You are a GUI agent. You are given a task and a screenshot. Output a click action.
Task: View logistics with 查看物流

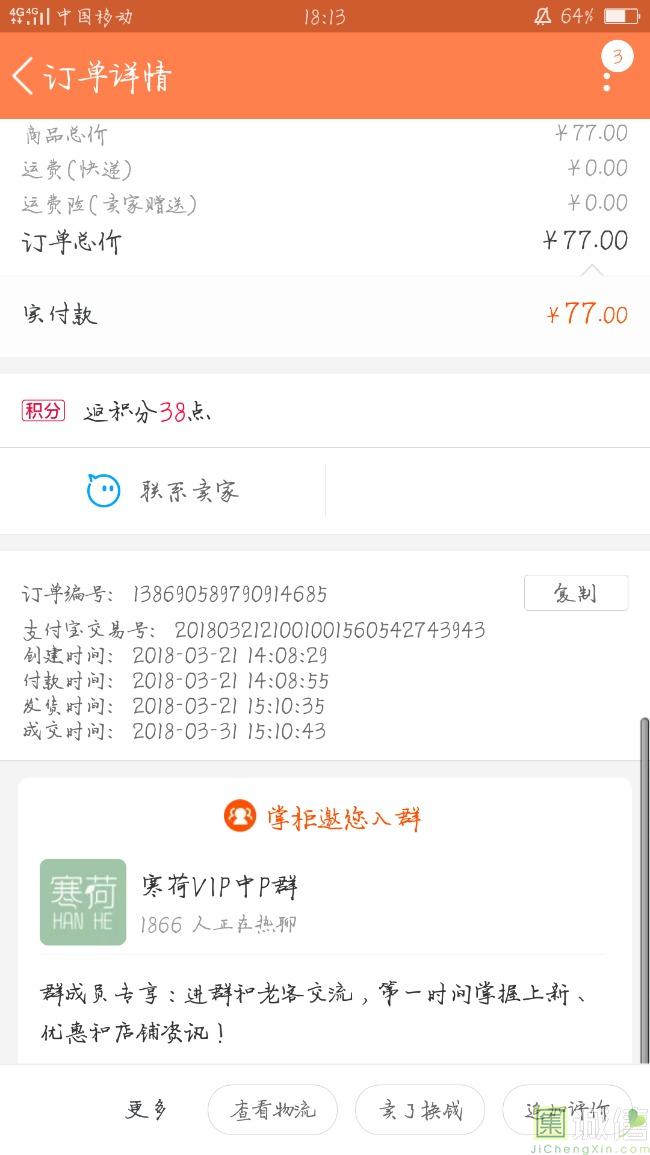[272, 1110]
